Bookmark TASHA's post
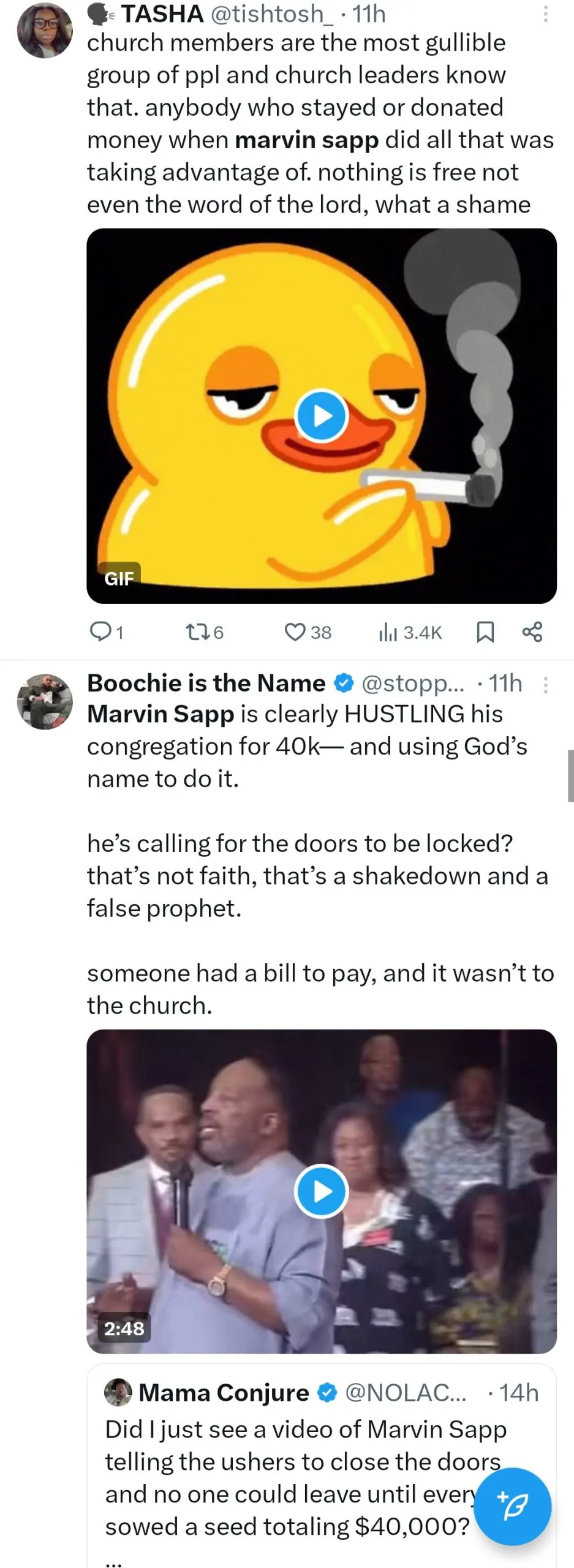The width and height of the screenshot is (574, 1568). (485, 631)
